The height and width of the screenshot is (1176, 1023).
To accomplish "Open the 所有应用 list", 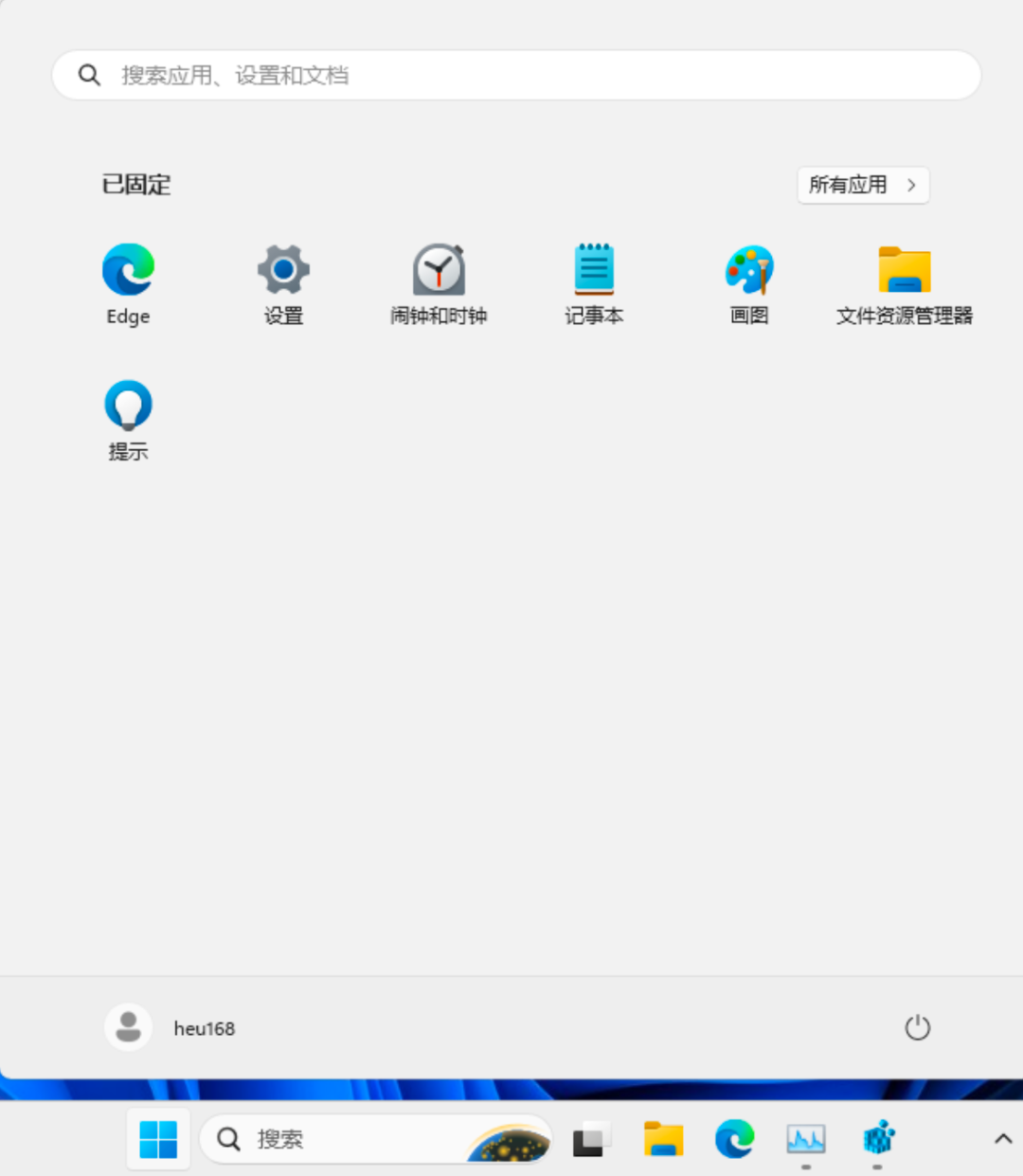I will click(863, 185).
